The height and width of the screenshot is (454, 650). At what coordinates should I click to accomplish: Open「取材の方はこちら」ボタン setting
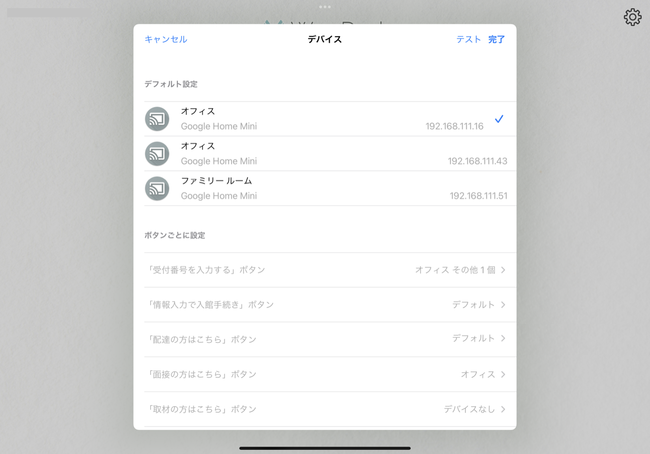(x=325, y=409)
